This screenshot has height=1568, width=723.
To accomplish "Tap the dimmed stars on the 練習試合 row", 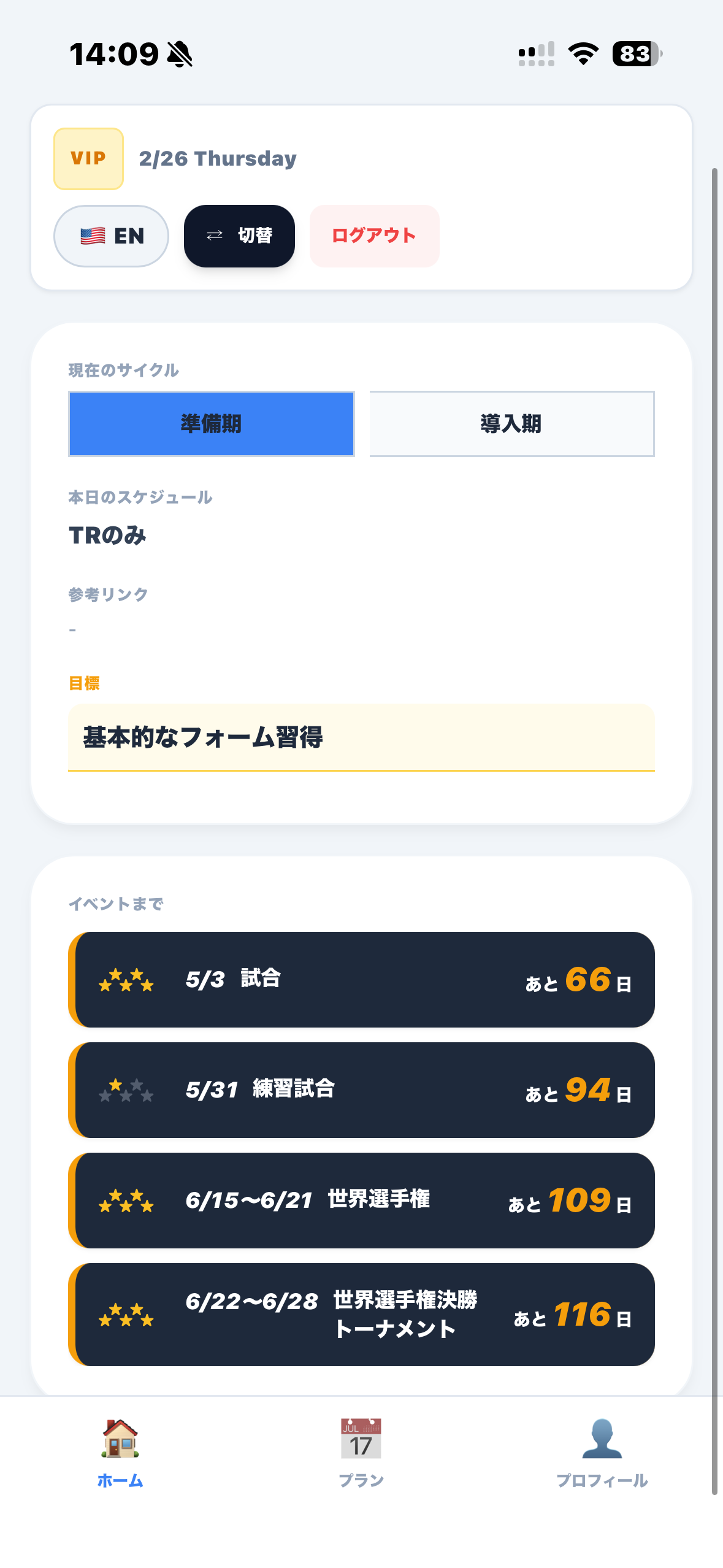I will pyautogui.click(x=126, y=1090).
